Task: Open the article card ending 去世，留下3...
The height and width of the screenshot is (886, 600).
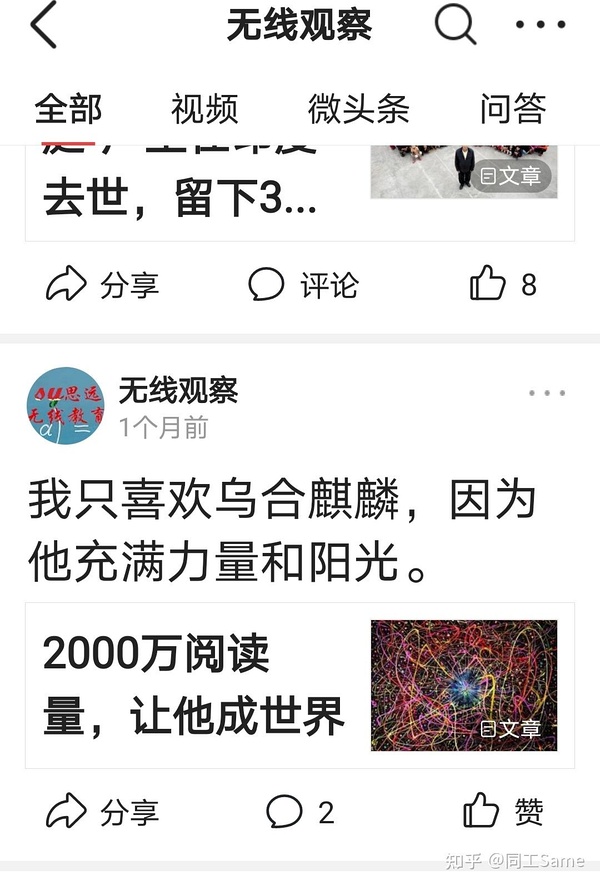Action: pos(300,190)
